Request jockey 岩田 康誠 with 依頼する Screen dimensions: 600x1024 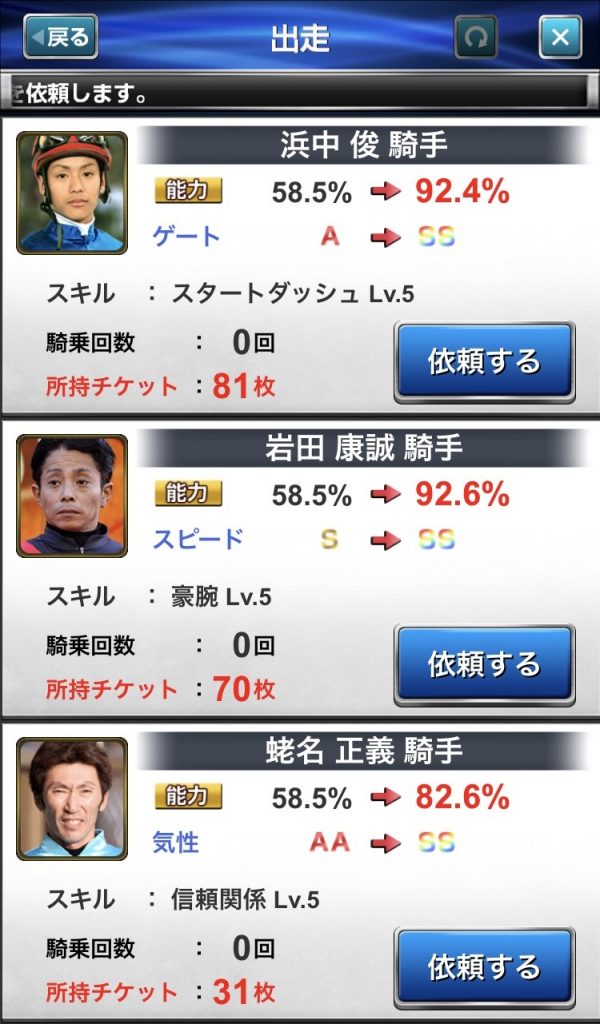[x=484, y=664]
